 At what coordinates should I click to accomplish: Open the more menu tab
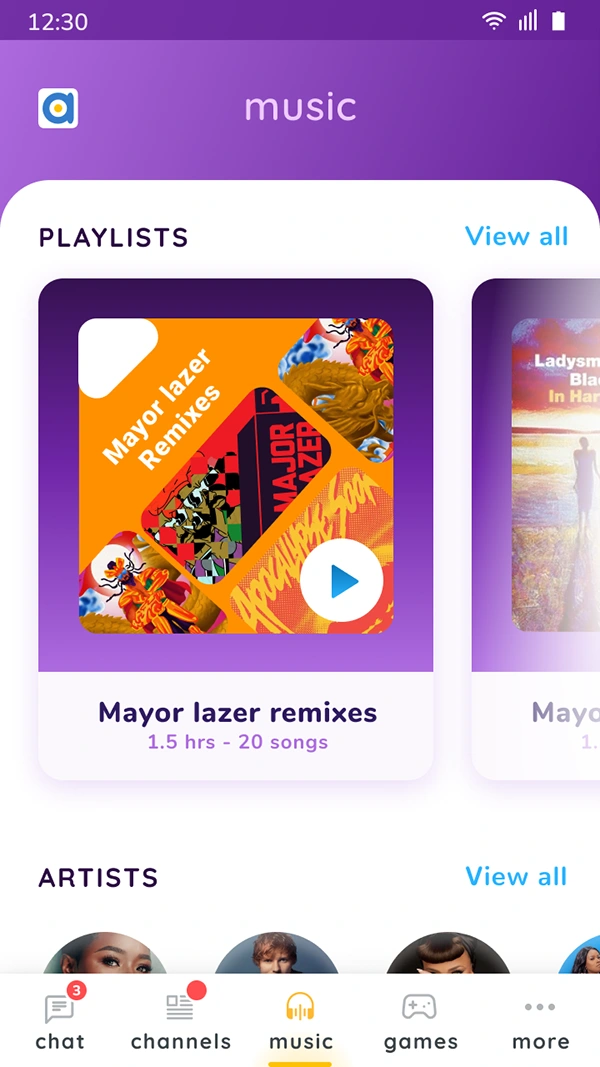click(540, 1020)
